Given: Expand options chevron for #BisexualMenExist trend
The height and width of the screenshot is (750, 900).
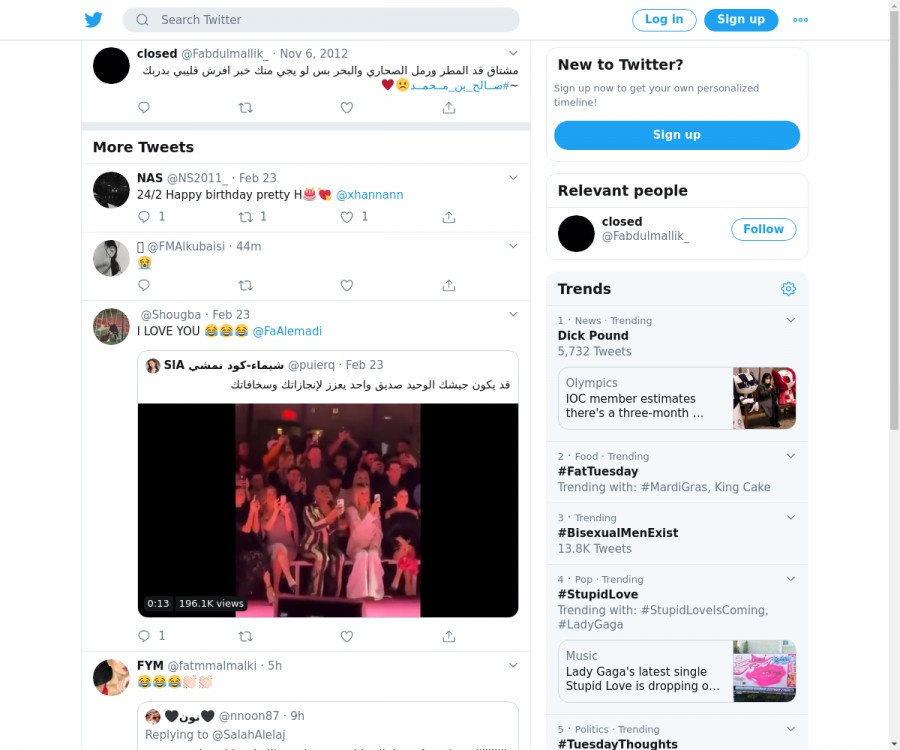Looking at the screenshot, I should coord(790,518).
